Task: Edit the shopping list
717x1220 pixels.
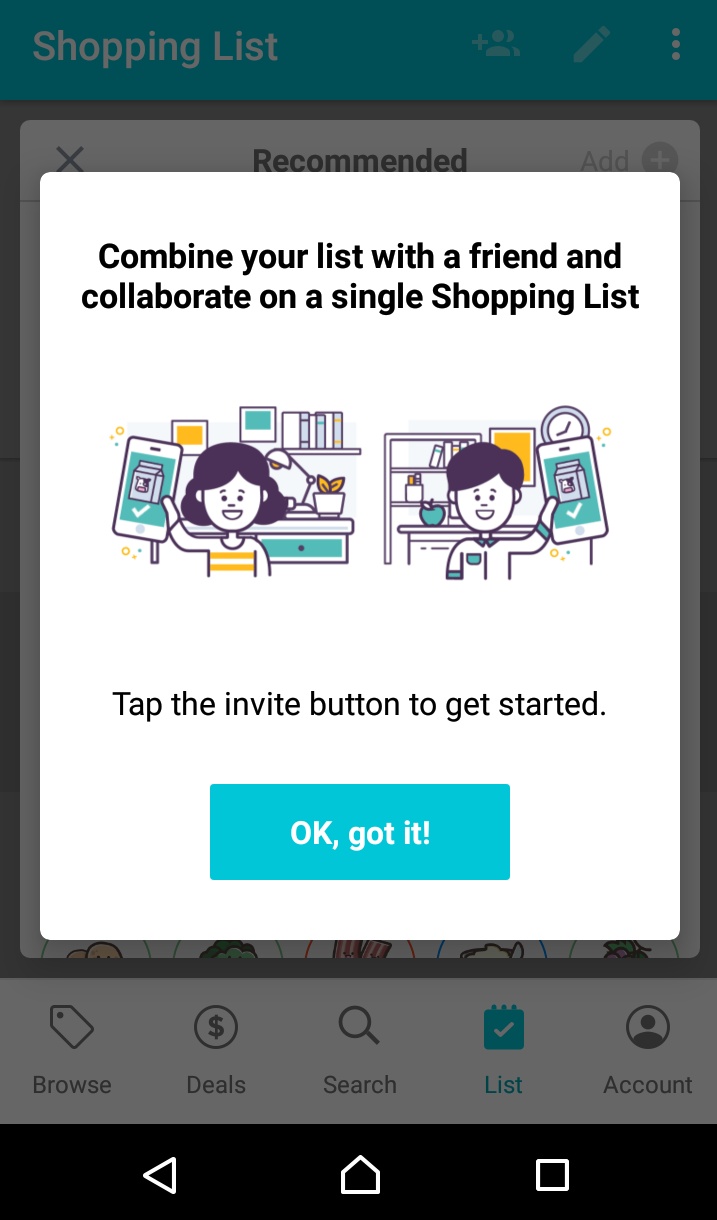Action: pos(591,45)
